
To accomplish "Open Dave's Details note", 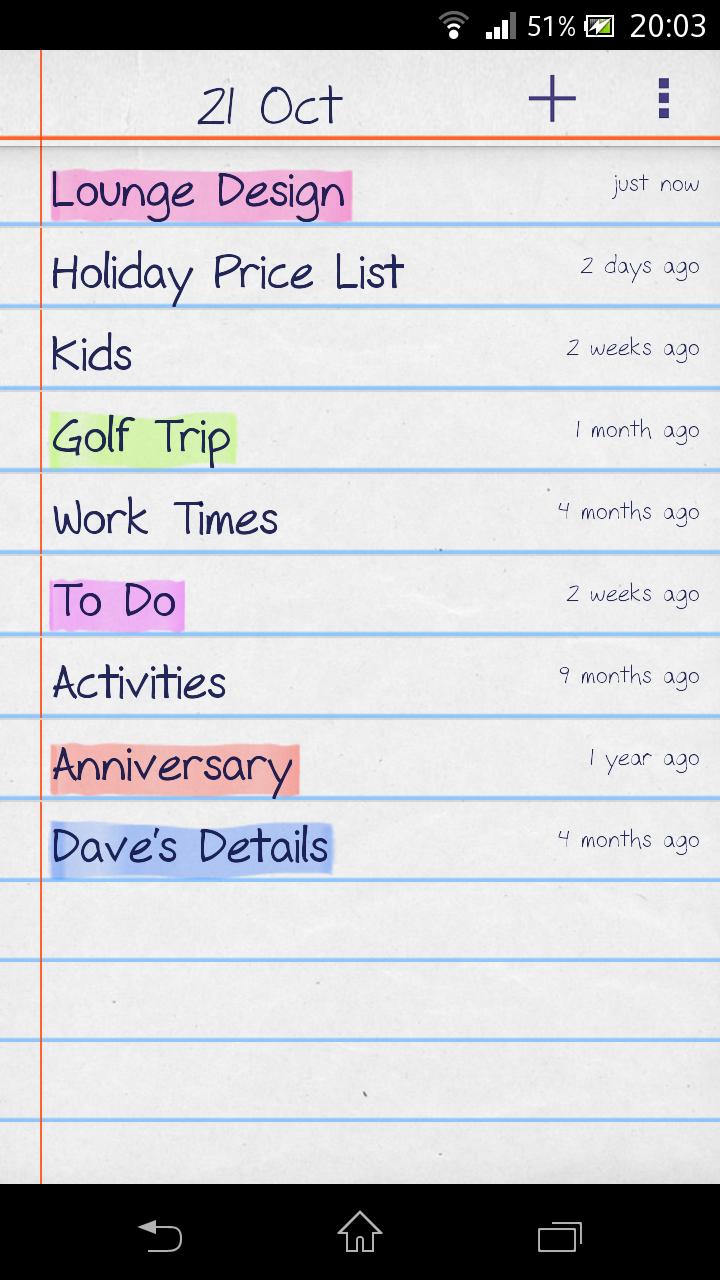I will pos(188,846).
